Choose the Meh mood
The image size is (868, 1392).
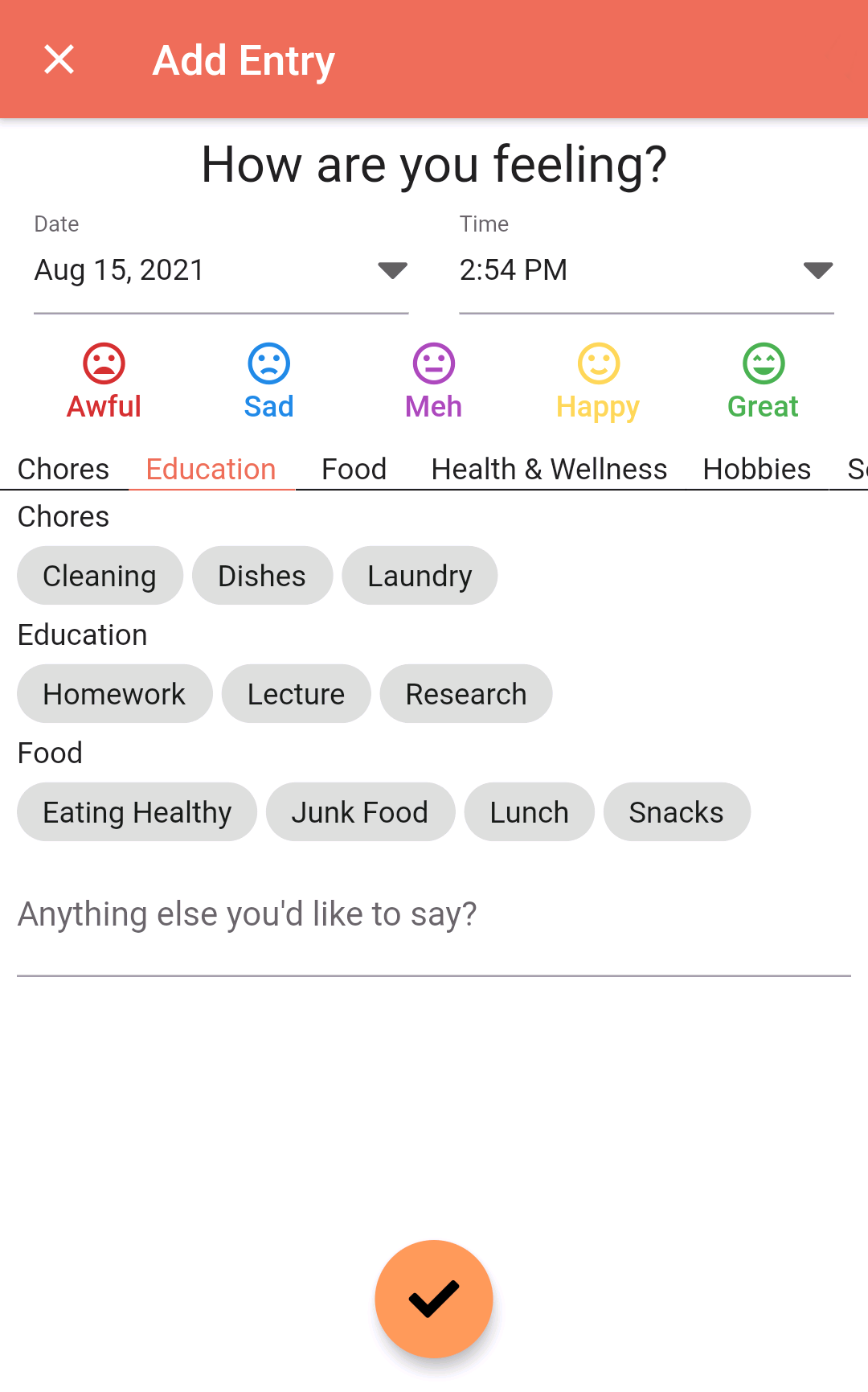[433, 383]
